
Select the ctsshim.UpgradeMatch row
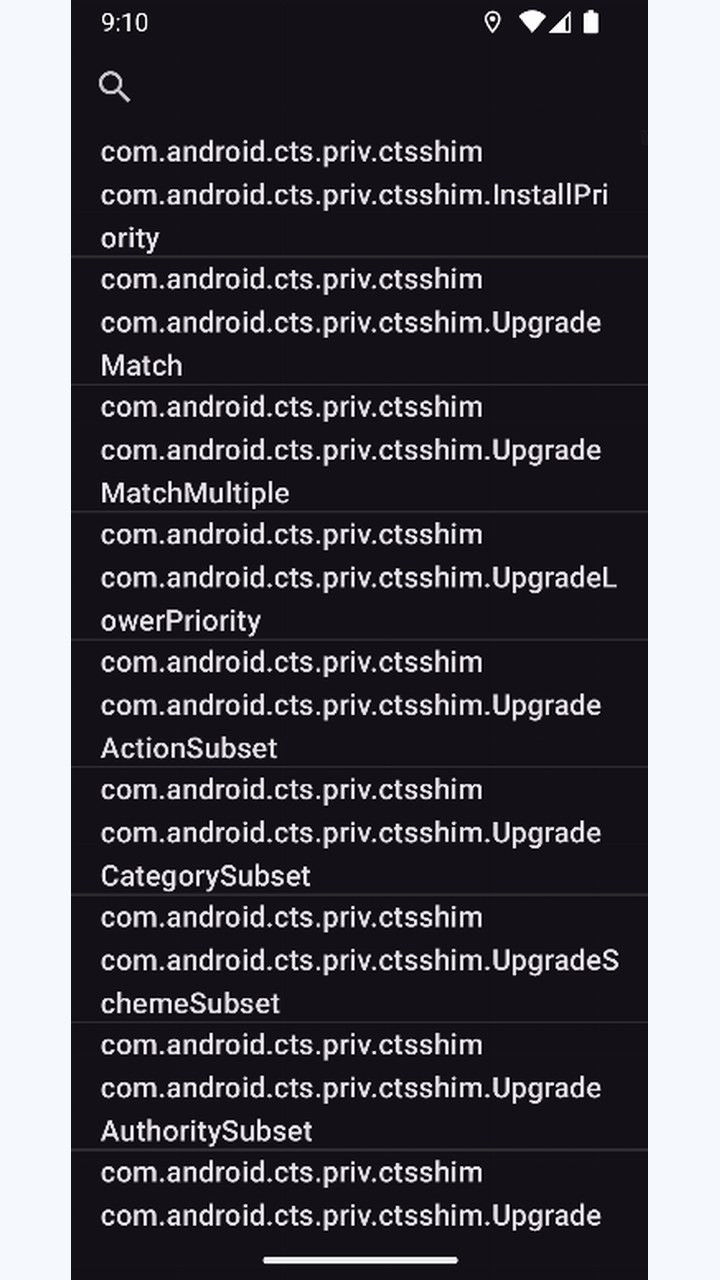[x=359, y=321]
